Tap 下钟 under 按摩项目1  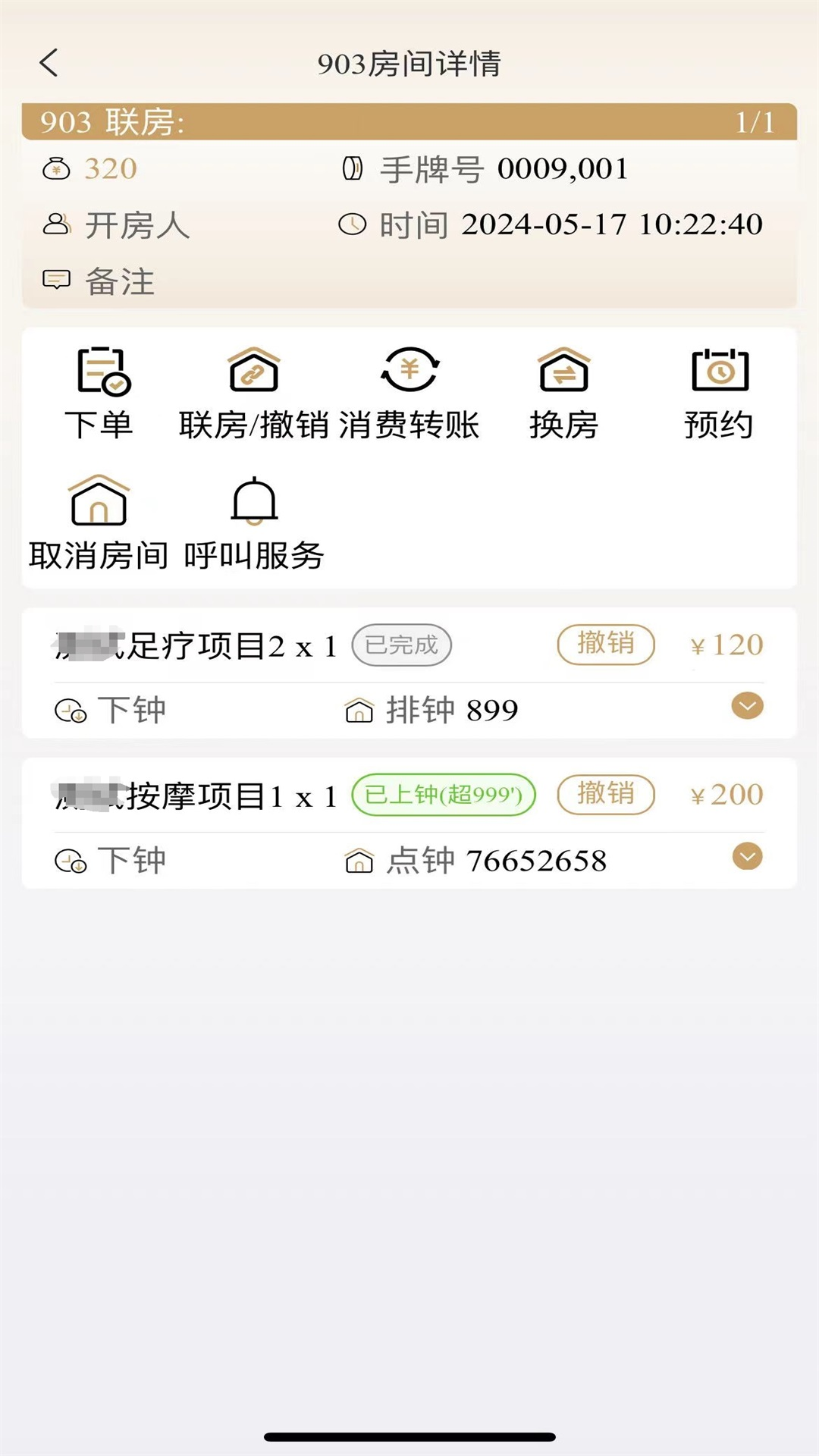point(111,861)
